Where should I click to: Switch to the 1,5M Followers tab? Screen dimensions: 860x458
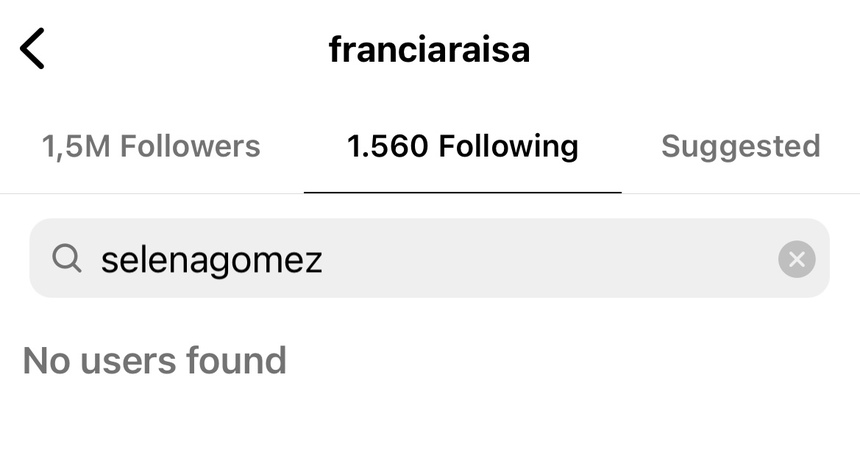click(x=151, y=147)
